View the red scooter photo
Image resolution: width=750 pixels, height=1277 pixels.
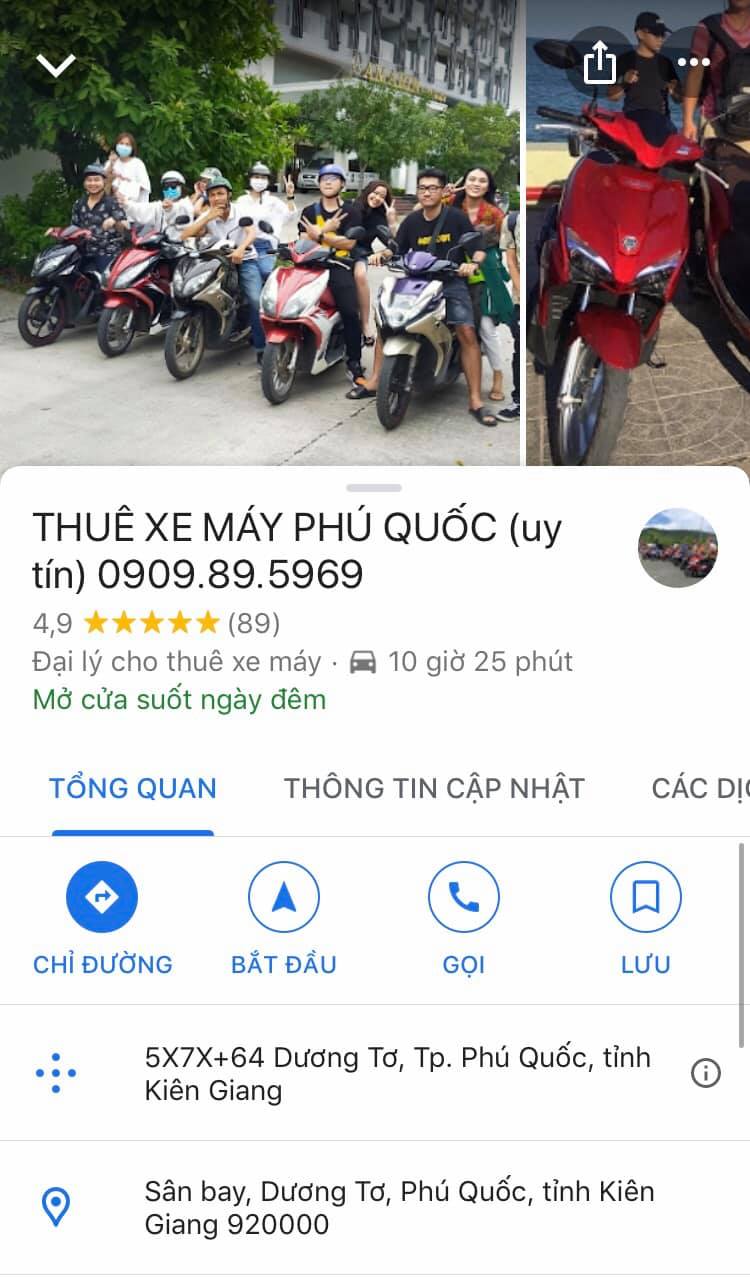point(638,232)
